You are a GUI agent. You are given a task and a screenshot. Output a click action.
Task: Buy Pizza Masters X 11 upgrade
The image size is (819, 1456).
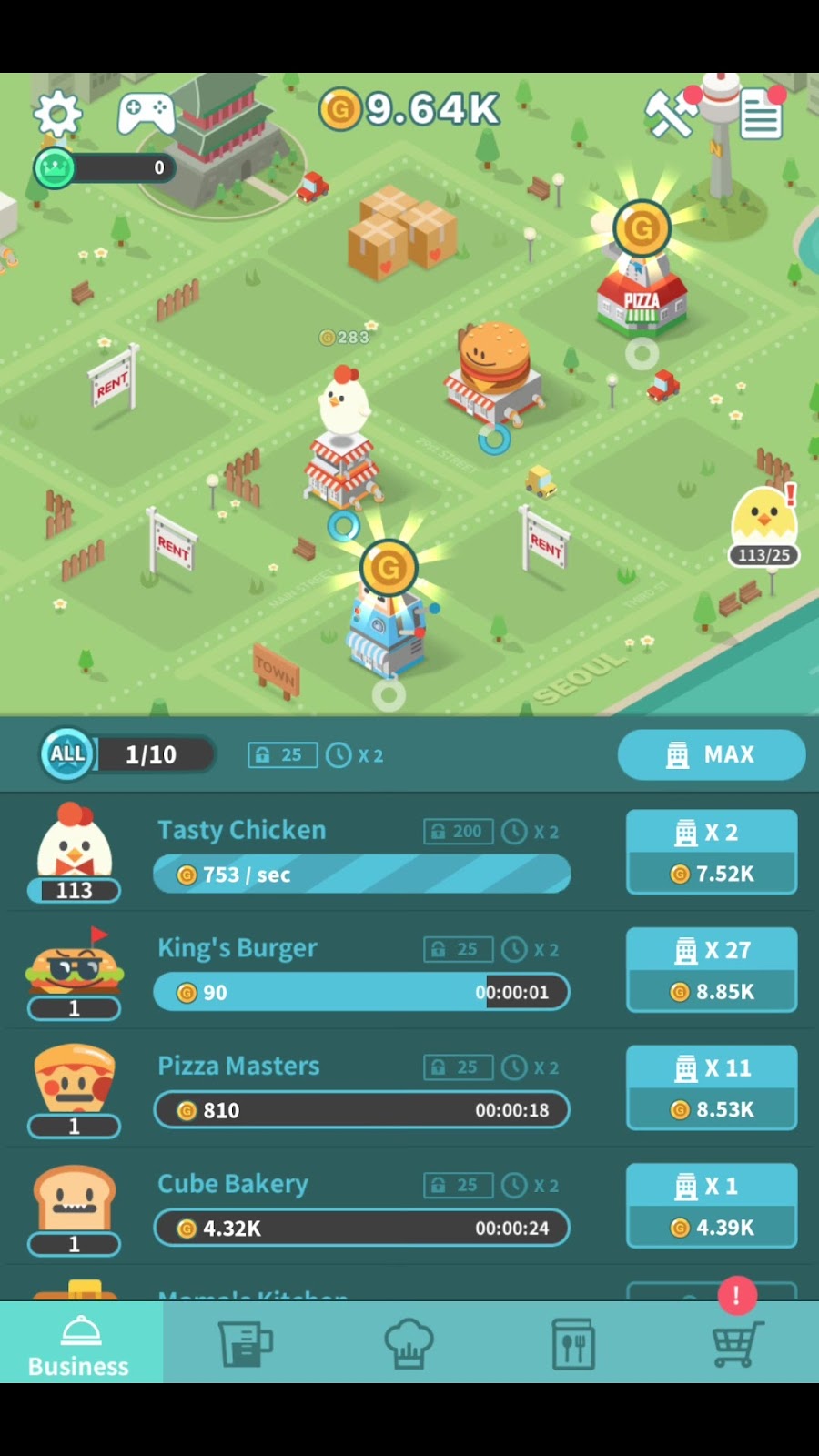tap(711, 1088)
